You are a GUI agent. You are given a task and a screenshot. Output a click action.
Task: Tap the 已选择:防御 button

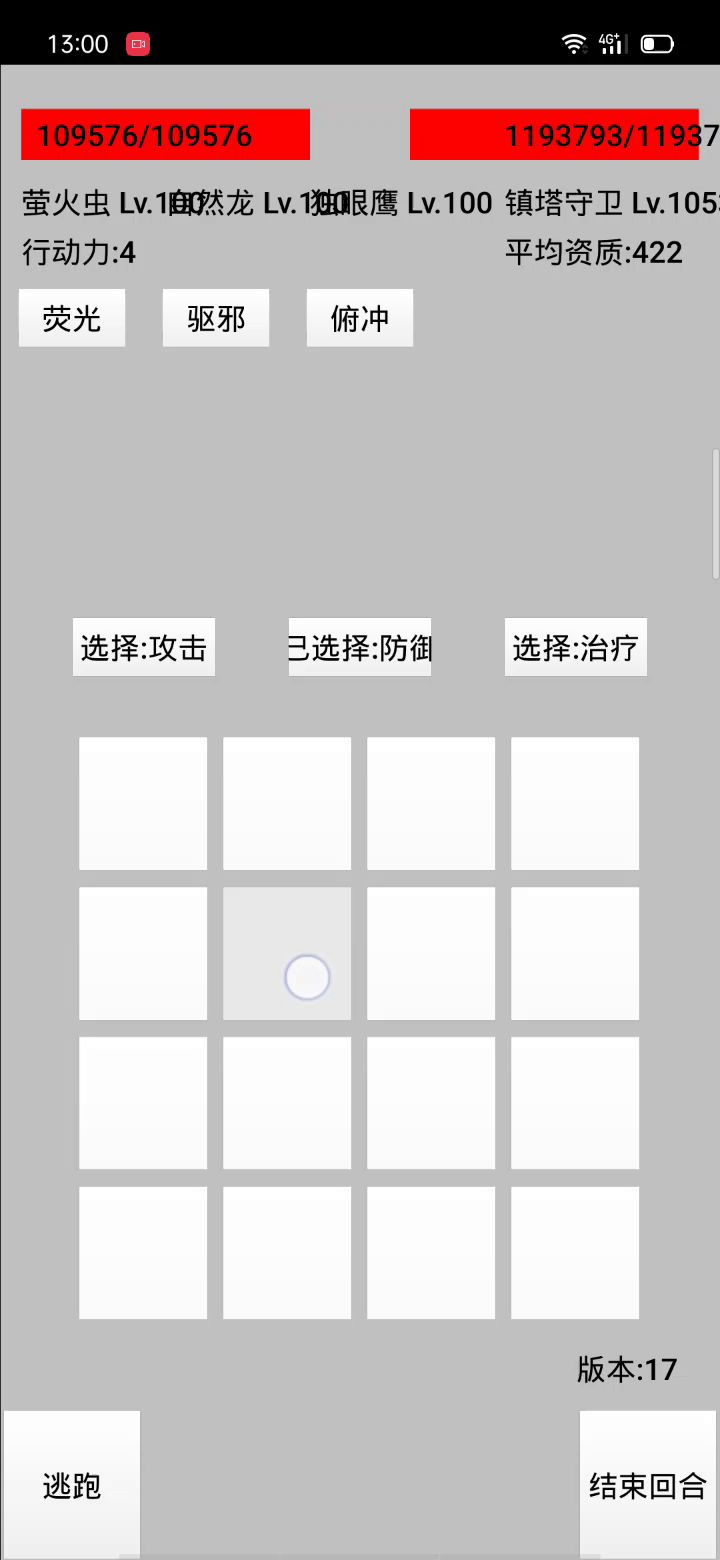click(x=360, y=647)
